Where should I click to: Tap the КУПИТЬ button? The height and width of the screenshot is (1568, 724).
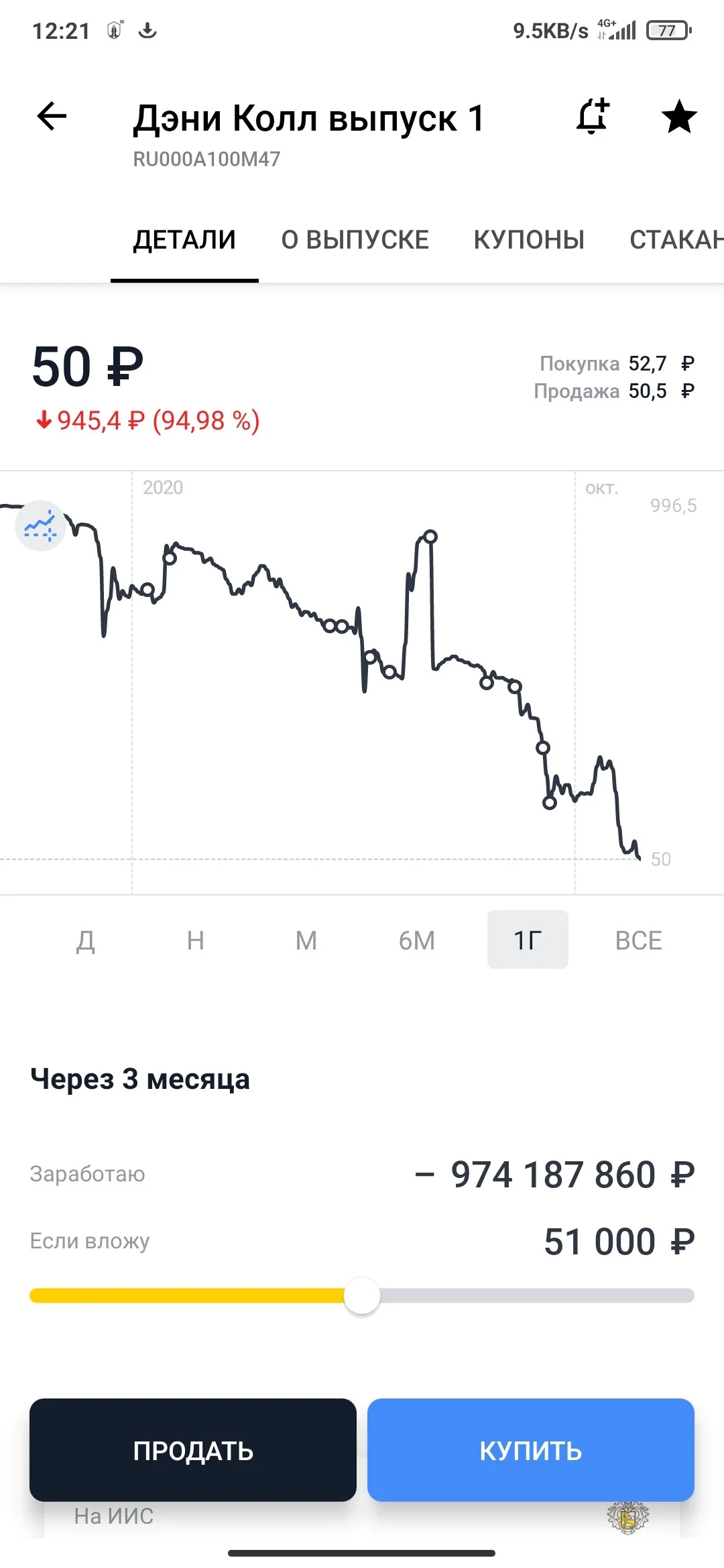coord(531,1450)
